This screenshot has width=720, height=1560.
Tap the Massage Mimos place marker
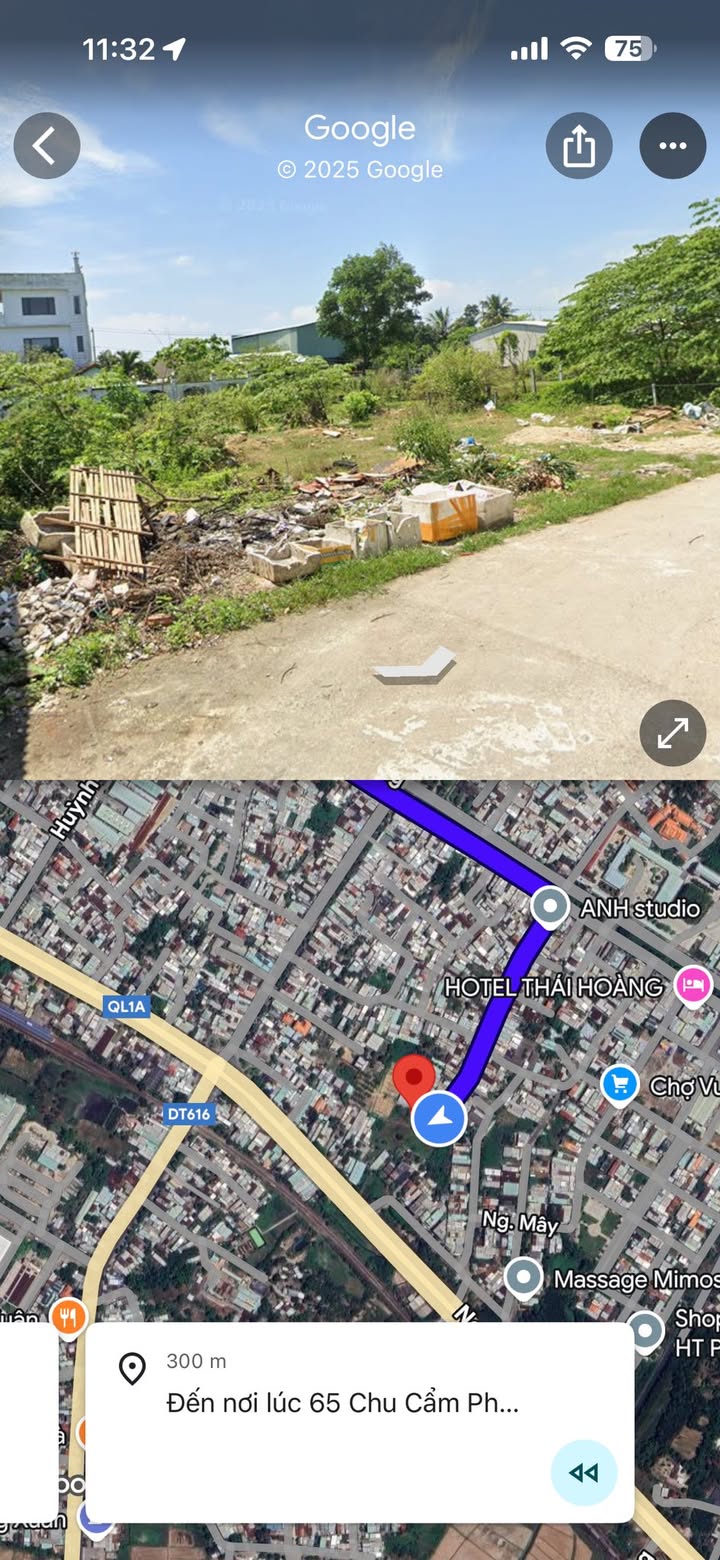point(523,1278)
